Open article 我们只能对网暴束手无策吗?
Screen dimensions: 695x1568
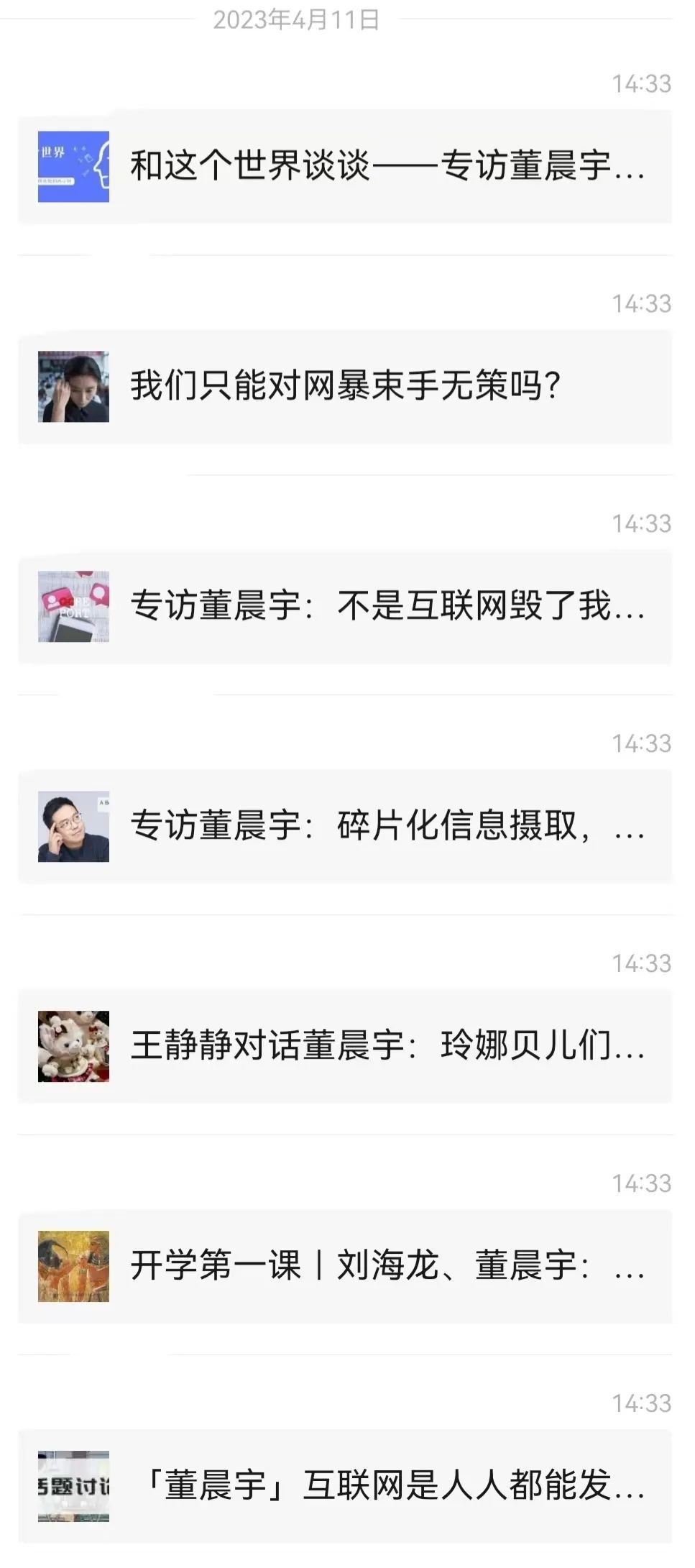[x=345, y=386]
